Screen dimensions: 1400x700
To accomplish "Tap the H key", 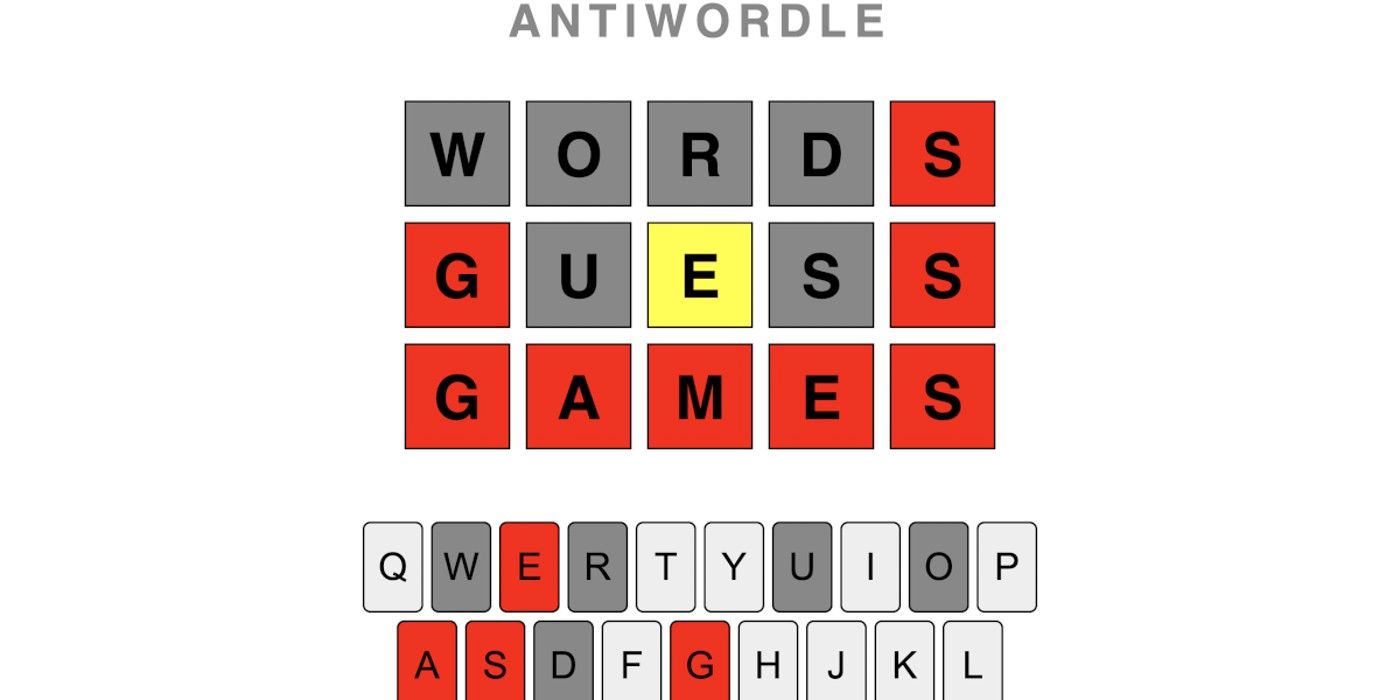I will click(x=768, y=663).
